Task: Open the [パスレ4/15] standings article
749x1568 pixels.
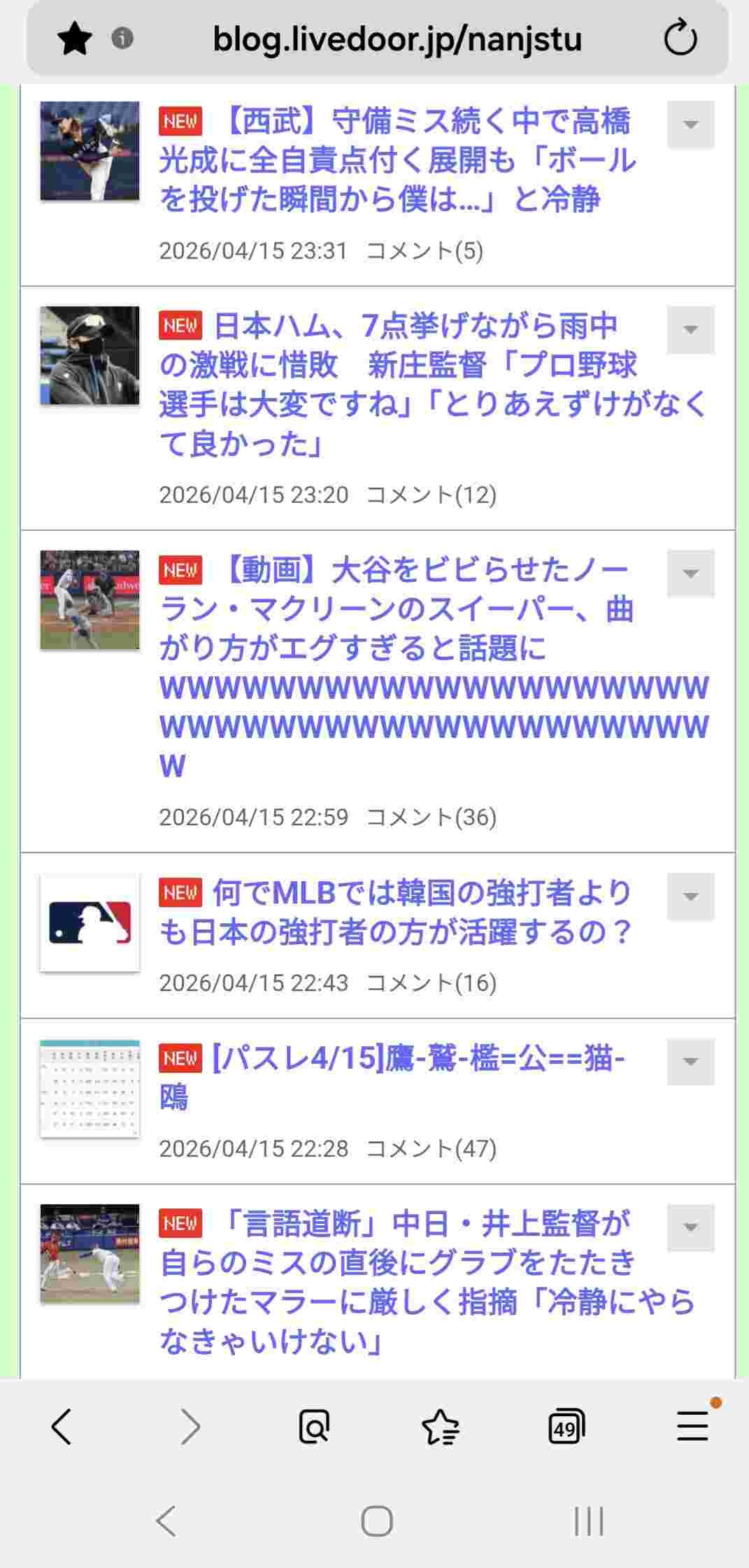Action: [392, 1077]
